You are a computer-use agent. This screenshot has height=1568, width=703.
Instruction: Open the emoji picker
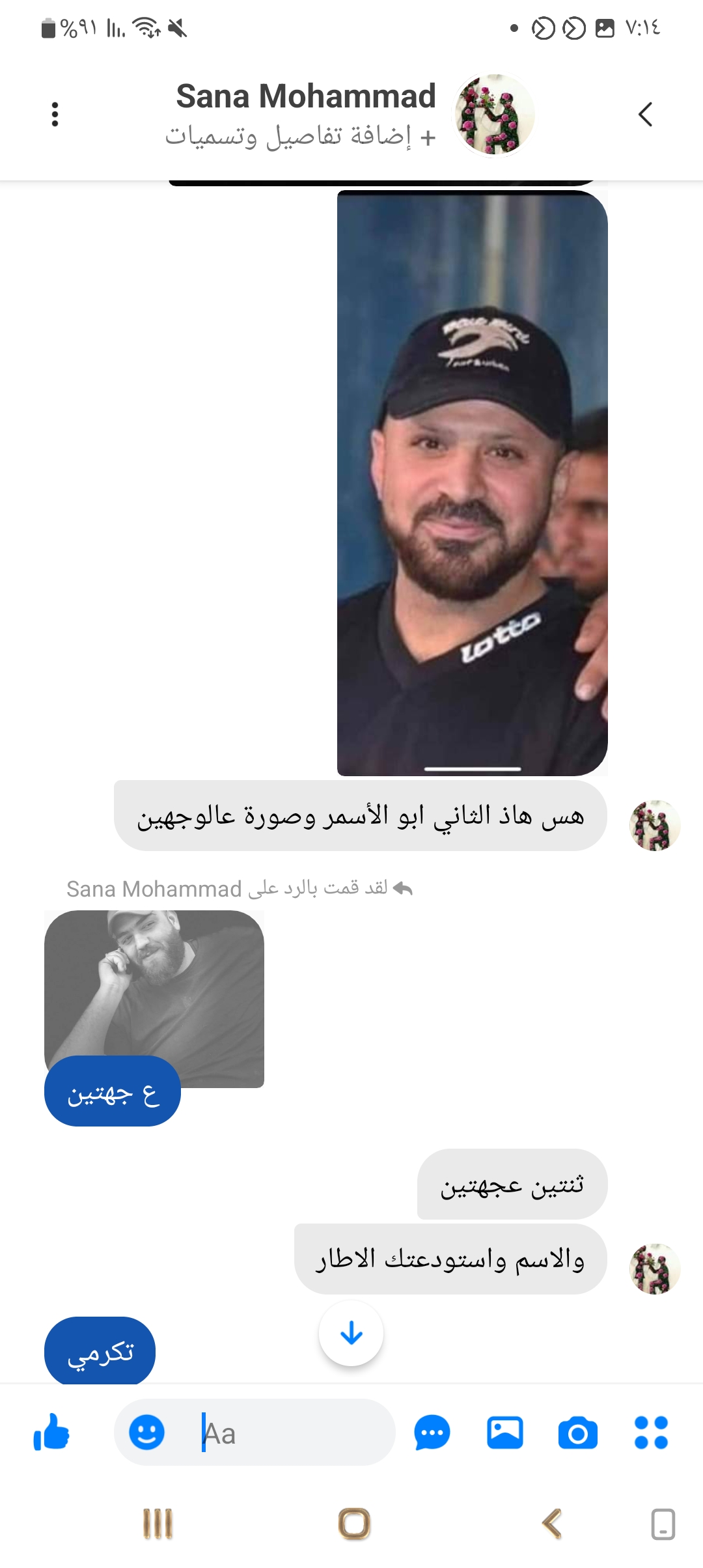[x=146, y=1433]
